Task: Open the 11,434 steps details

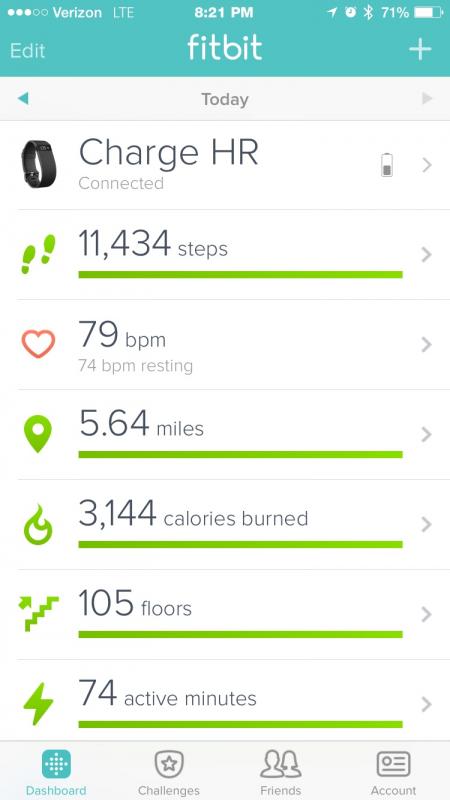Action: click(x=225, y=254)
